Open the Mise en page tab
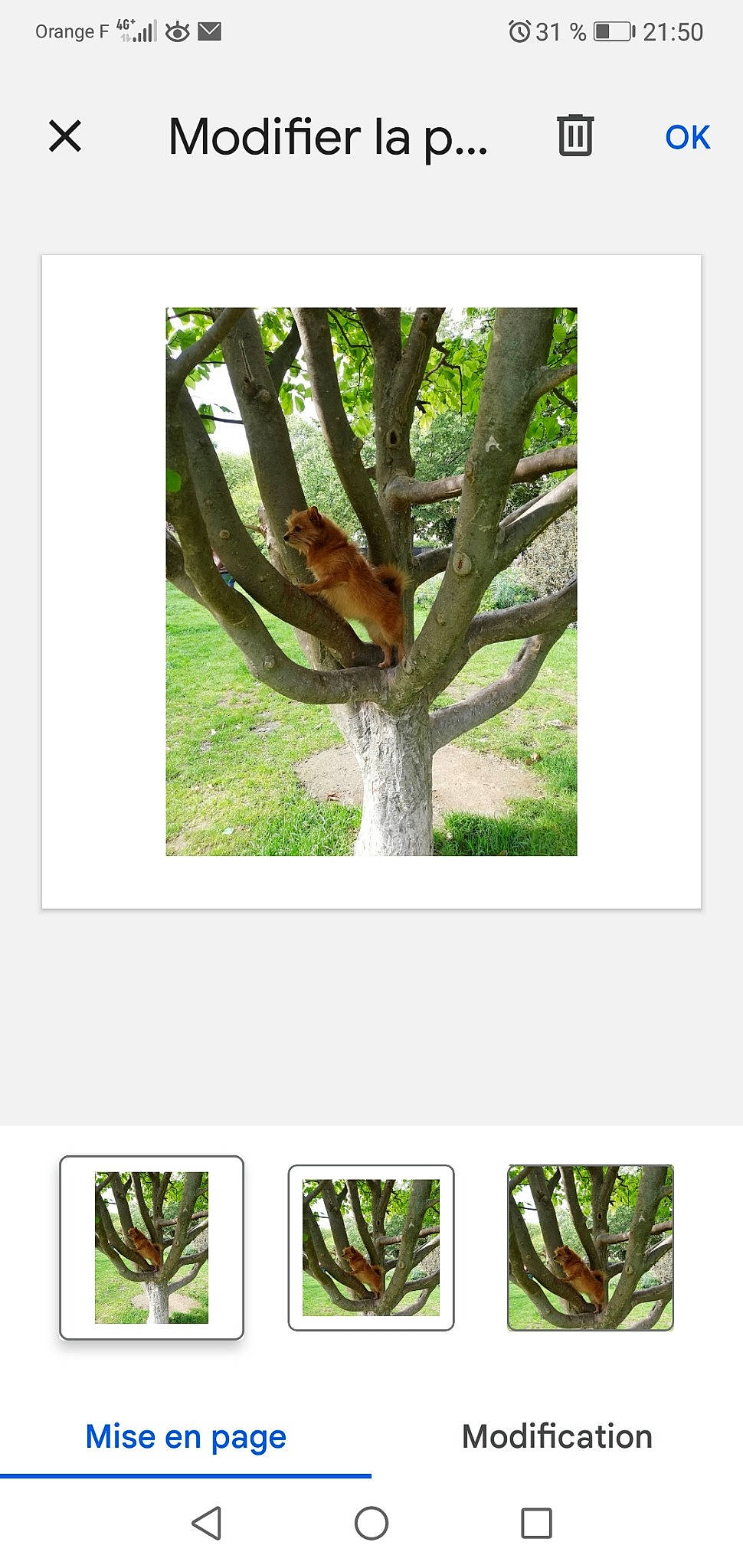The height and width of the screenshot is (1568, 743). [185, 1436]
